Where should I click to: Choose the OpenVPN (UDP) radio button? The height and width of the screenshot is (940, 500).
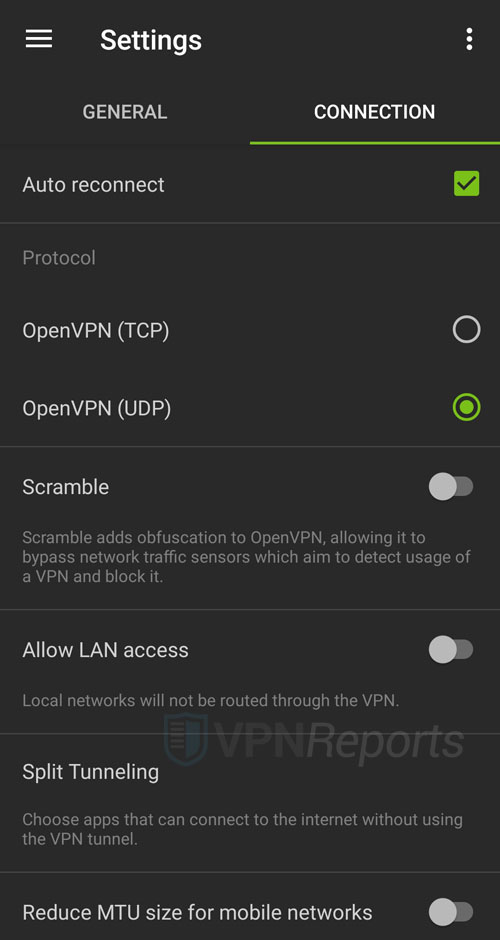[x=466, y=408]
